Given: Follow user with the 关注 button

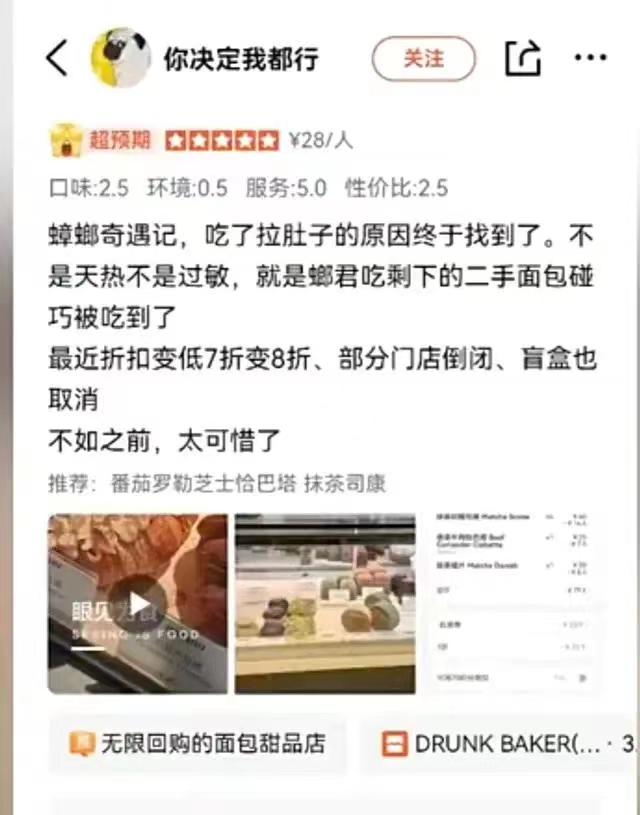Looking at the screenshot, I should (423, 59).
